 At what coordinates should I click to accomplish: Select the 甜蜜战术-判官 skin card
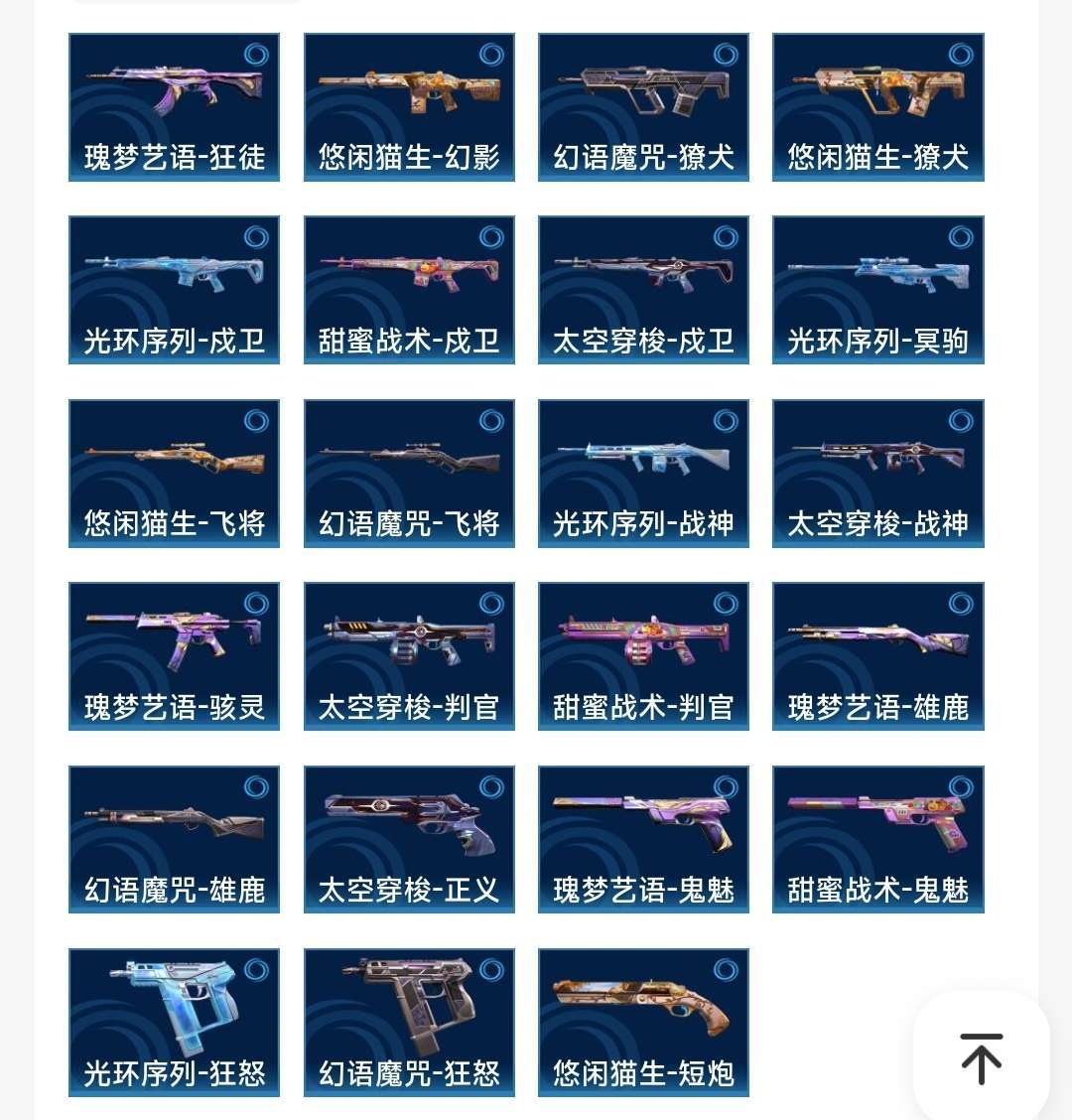643,655
